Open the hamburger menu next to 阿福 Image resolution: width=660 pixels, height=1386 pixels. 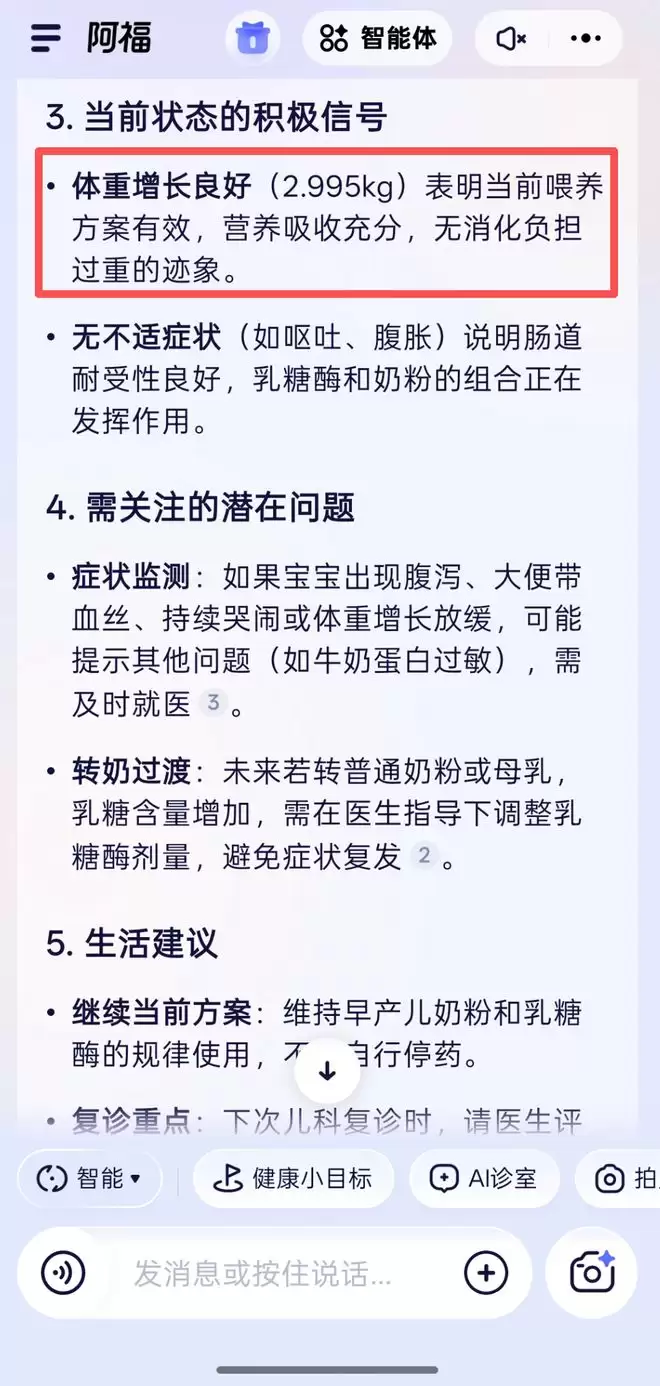coord(47,39)
